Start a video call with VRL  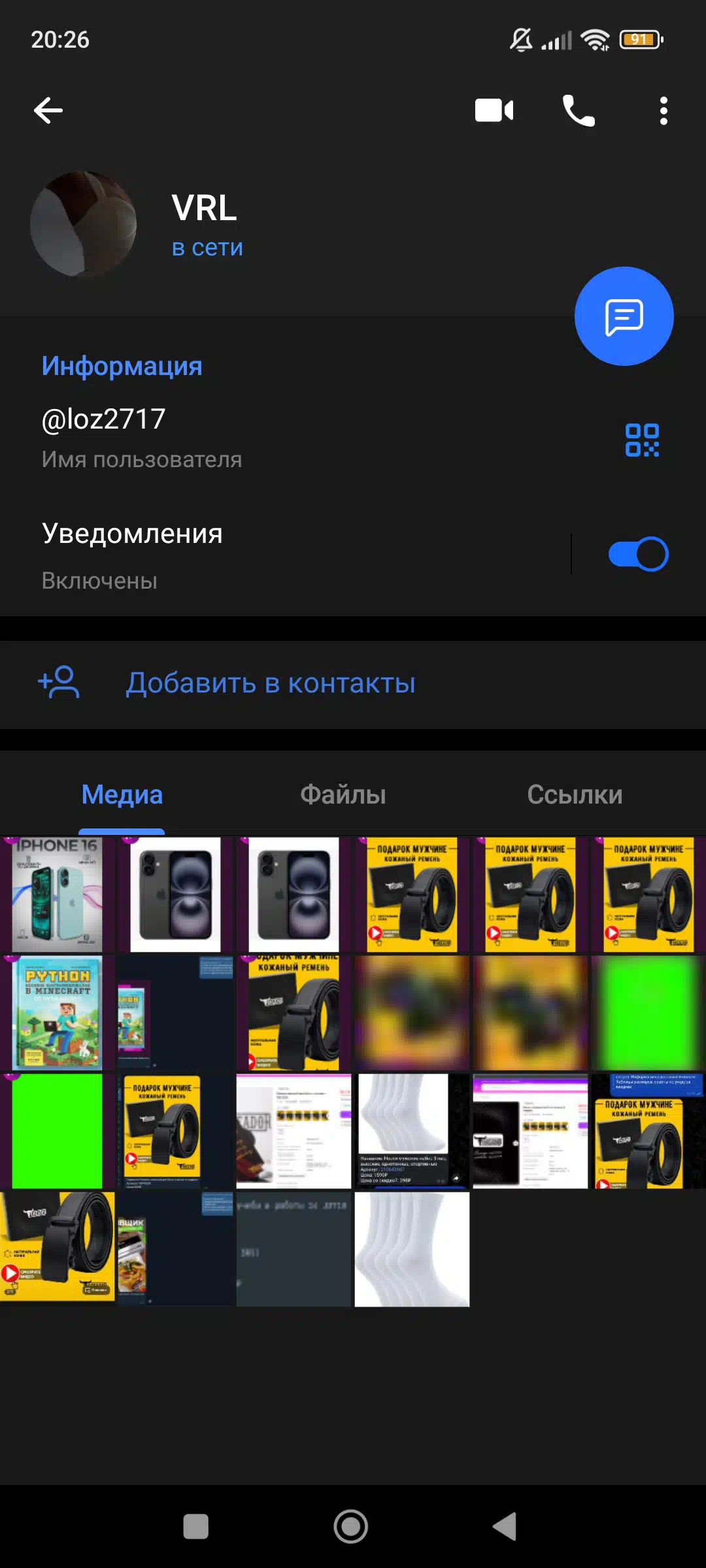pyautogui.click(x=494, y=110)
